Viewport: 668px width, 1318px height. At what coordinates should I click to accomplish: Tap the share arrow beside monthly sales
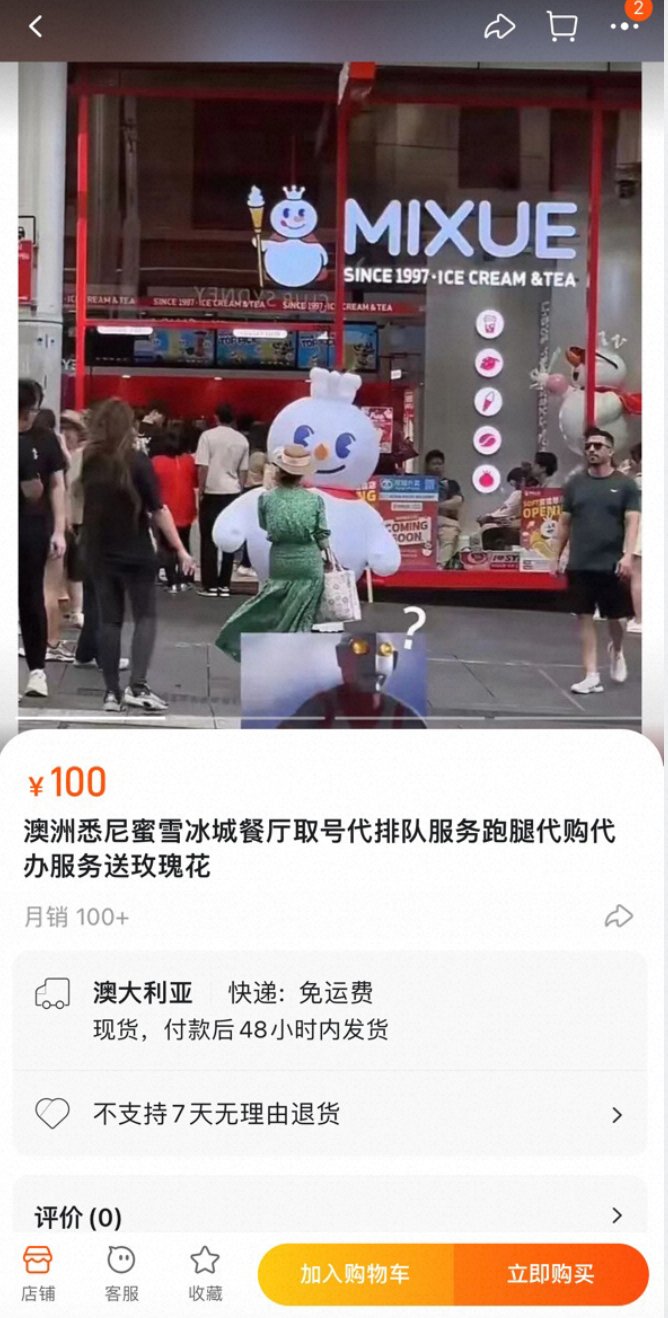point(619,916)
